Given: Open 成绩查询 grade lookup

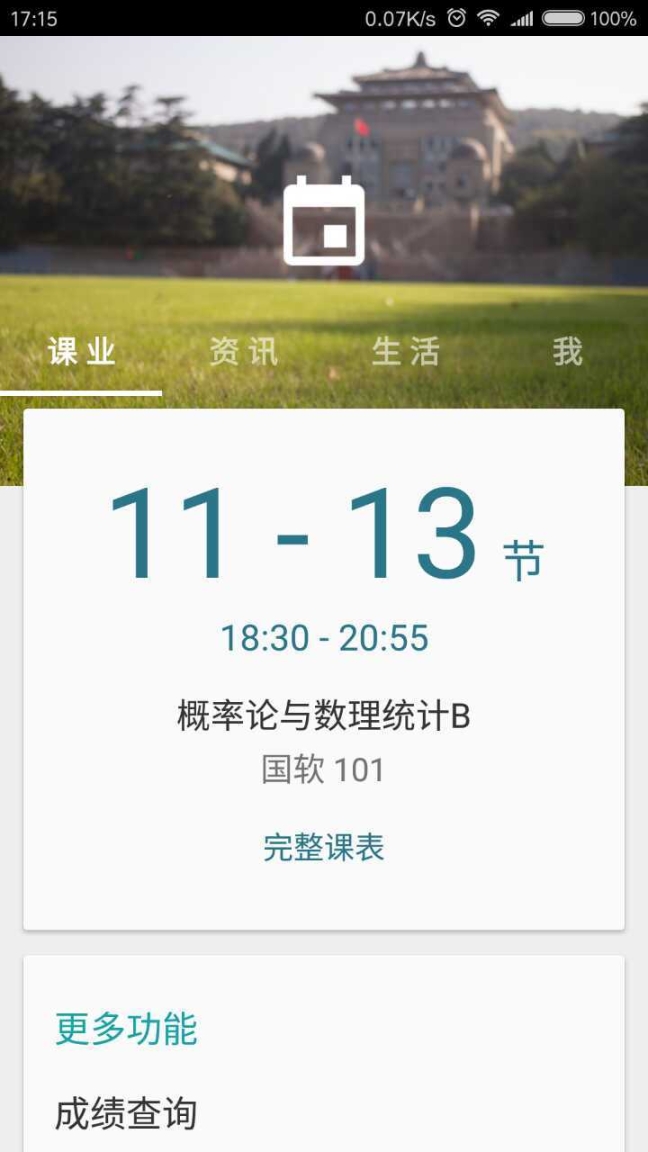Looking at the screenshot, I should point(324,1114).
